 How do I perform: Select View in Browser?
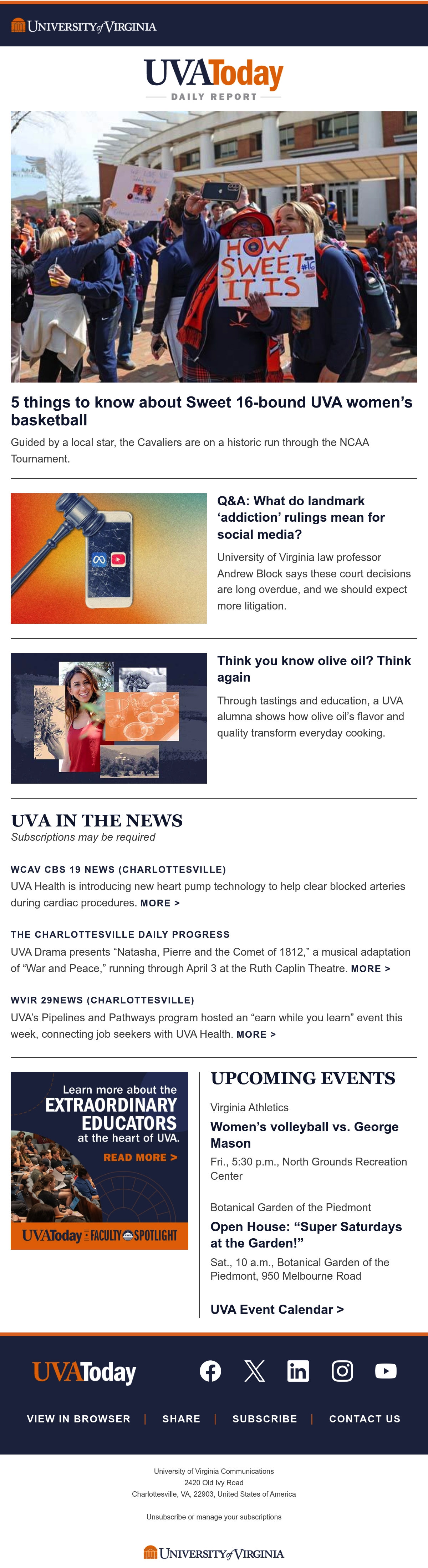(78, 1419)
